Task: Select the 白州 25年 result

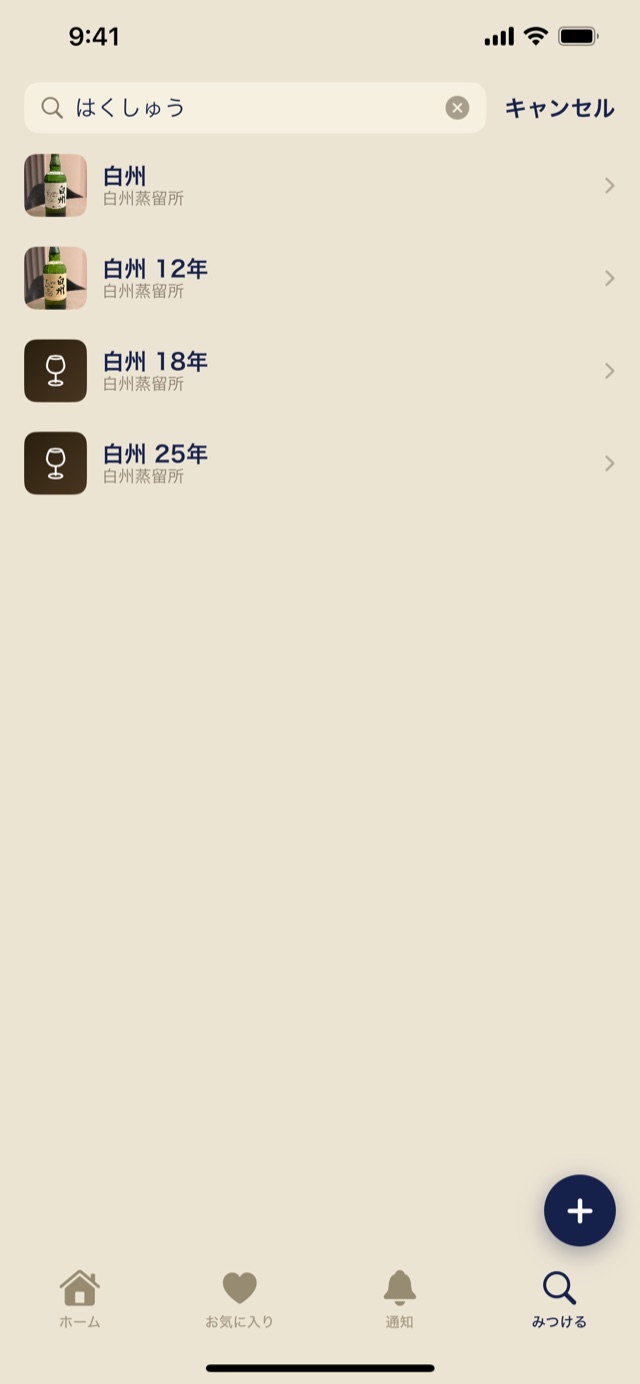Action: (x=320, y=463)
